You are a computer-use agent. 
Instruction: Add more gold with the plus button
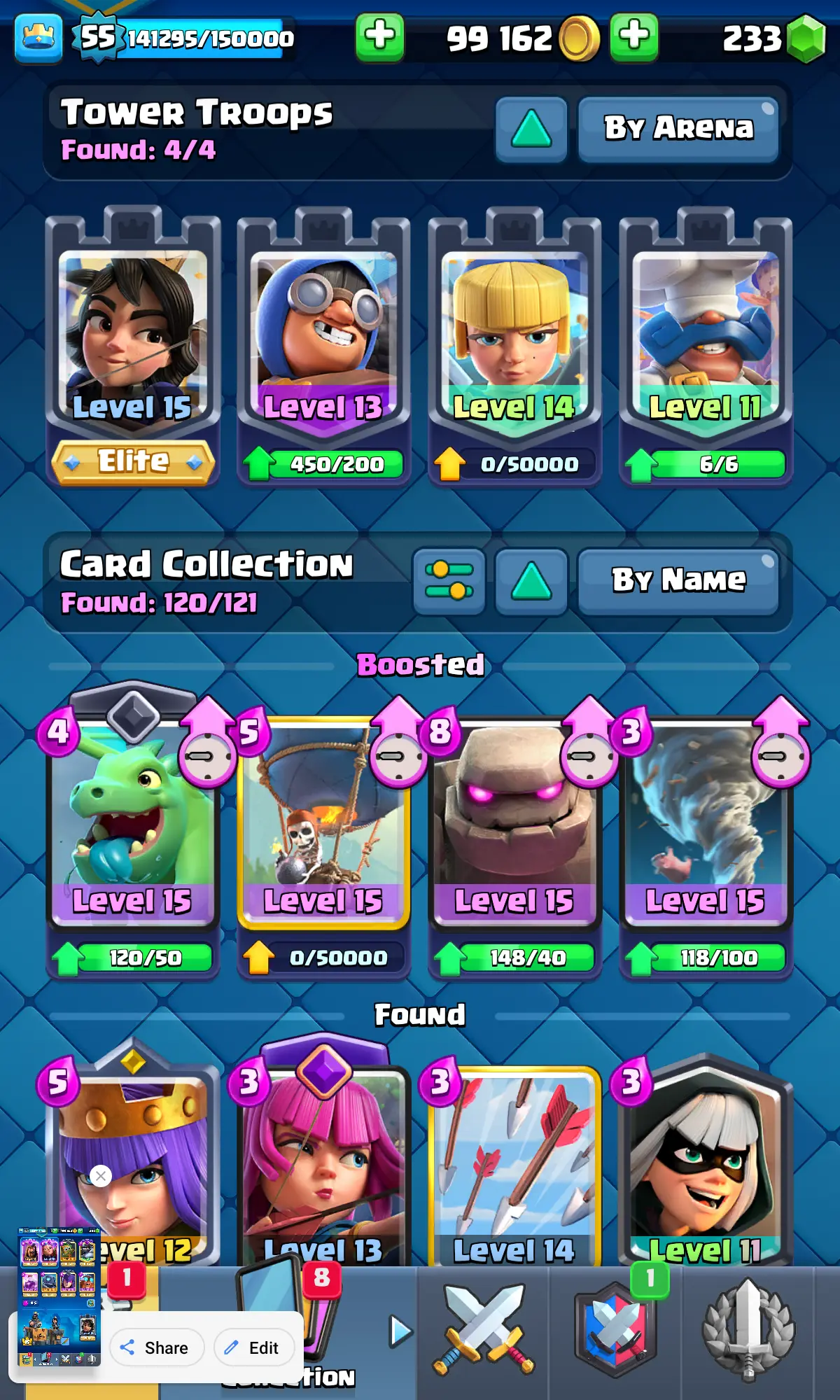click(379, 36)
